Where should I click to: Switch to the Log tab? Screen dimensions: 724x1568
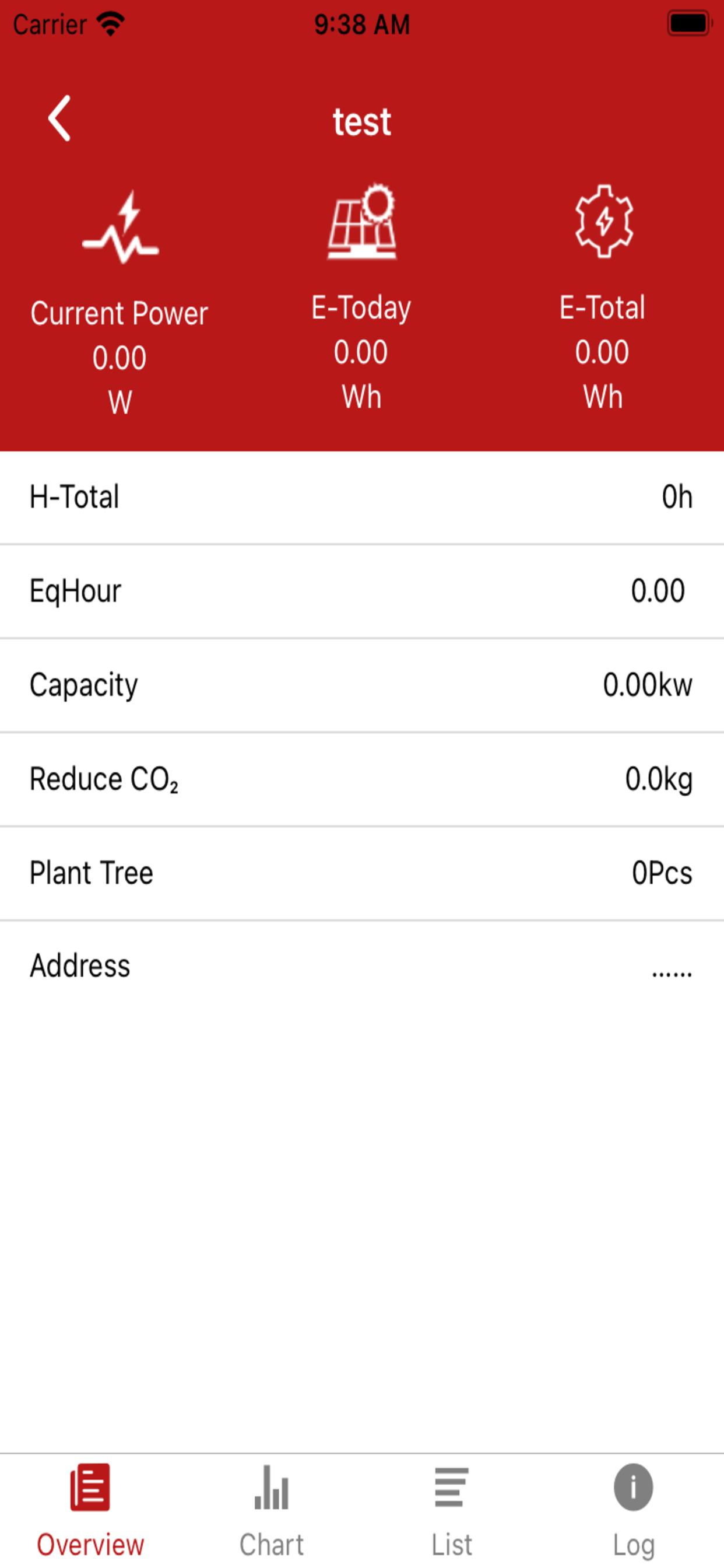tap(633, 1511)
